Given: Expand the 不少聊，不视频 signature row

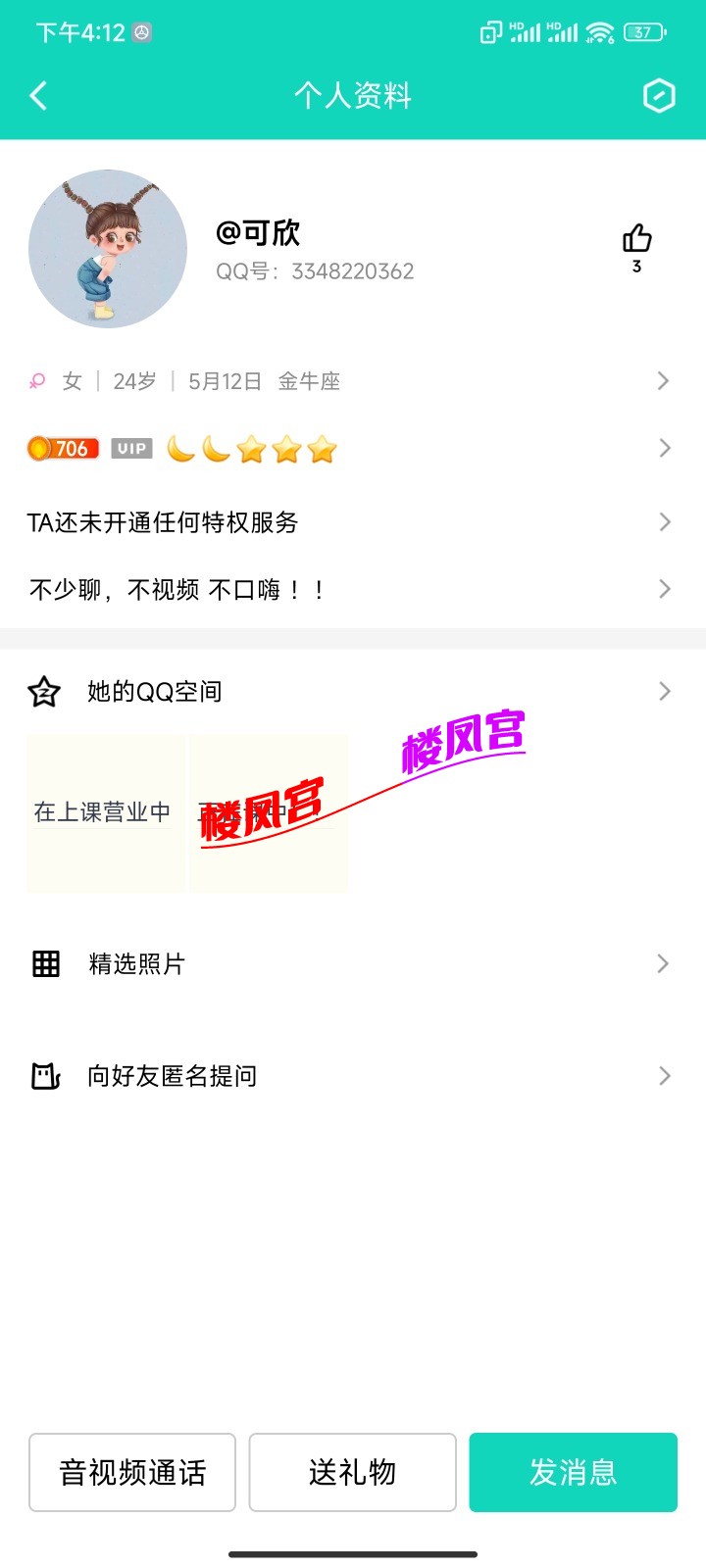Looking at the screenshot, I should [663, 589].
